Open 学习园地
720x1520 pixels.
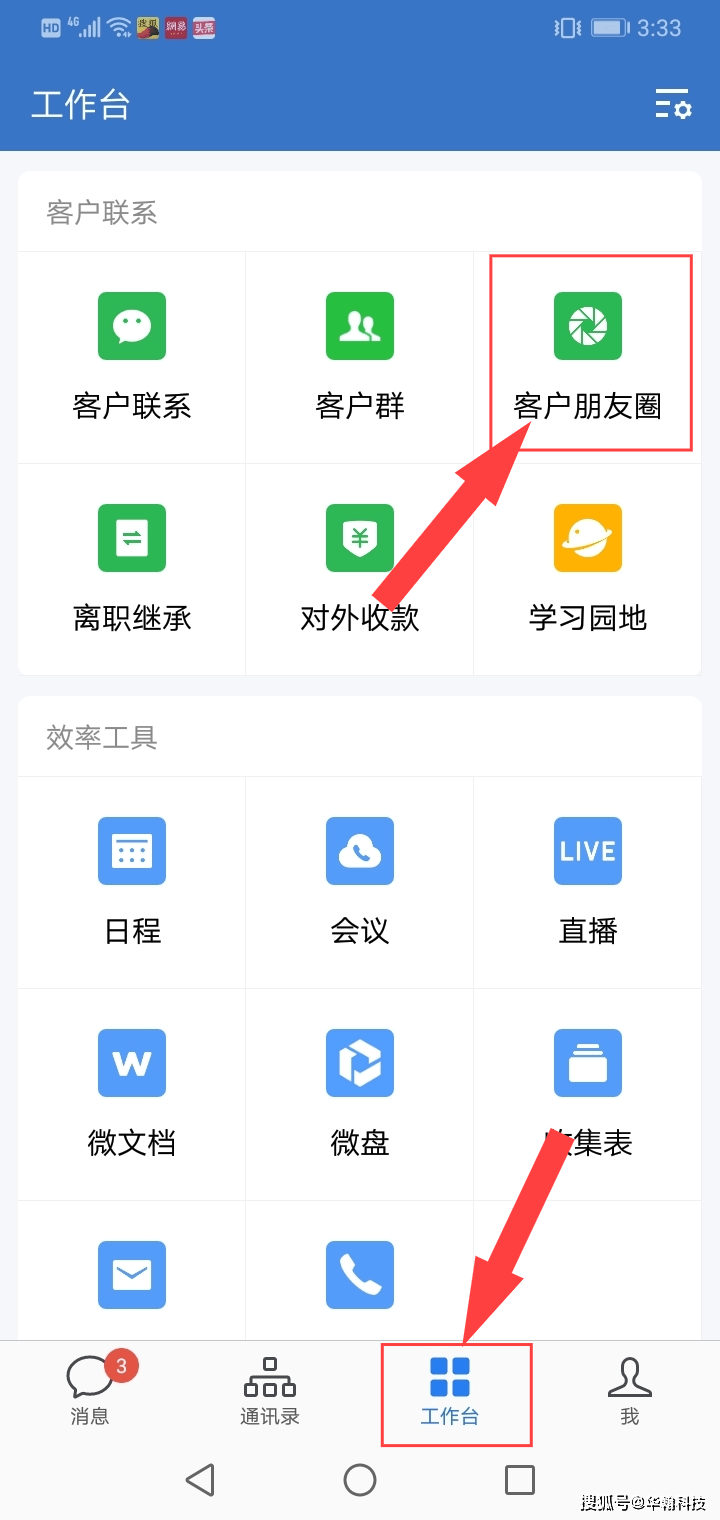(x=588, y=567)
